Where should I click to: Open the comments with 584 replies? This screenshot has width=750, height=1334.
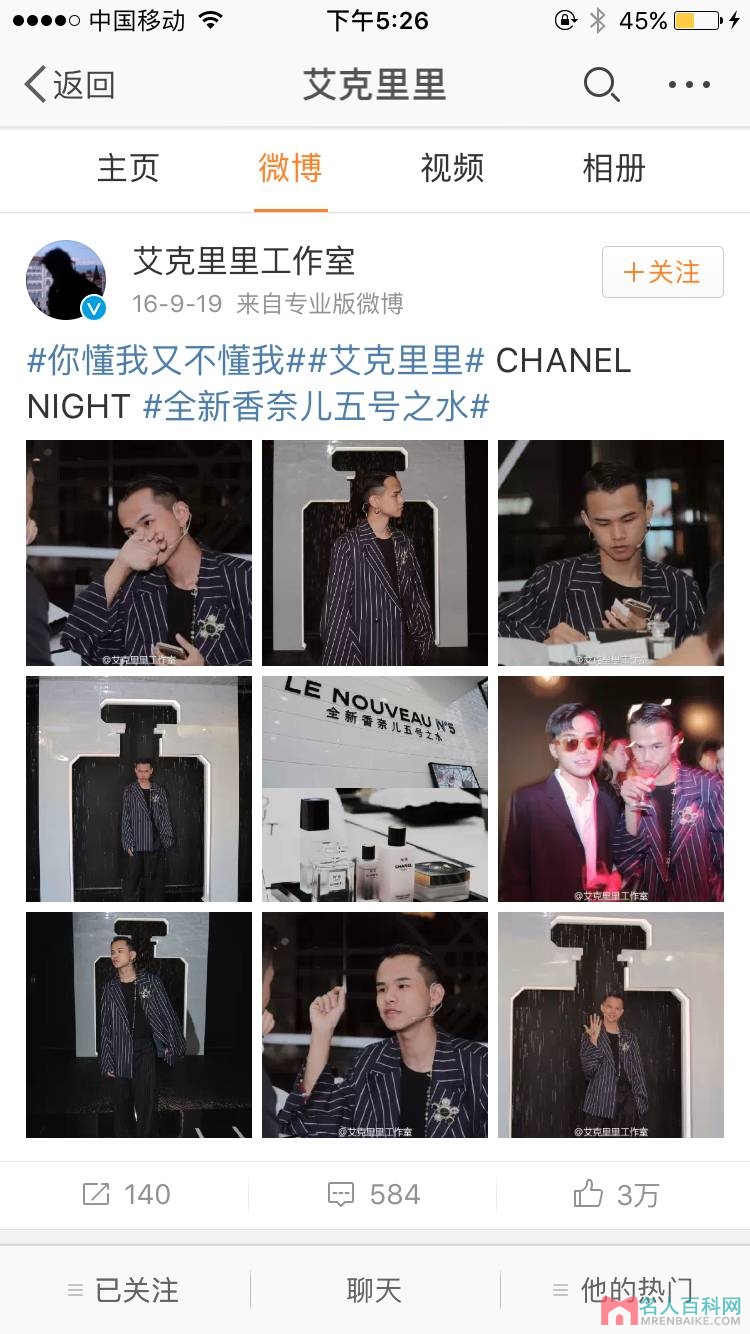coord(375,1194)
